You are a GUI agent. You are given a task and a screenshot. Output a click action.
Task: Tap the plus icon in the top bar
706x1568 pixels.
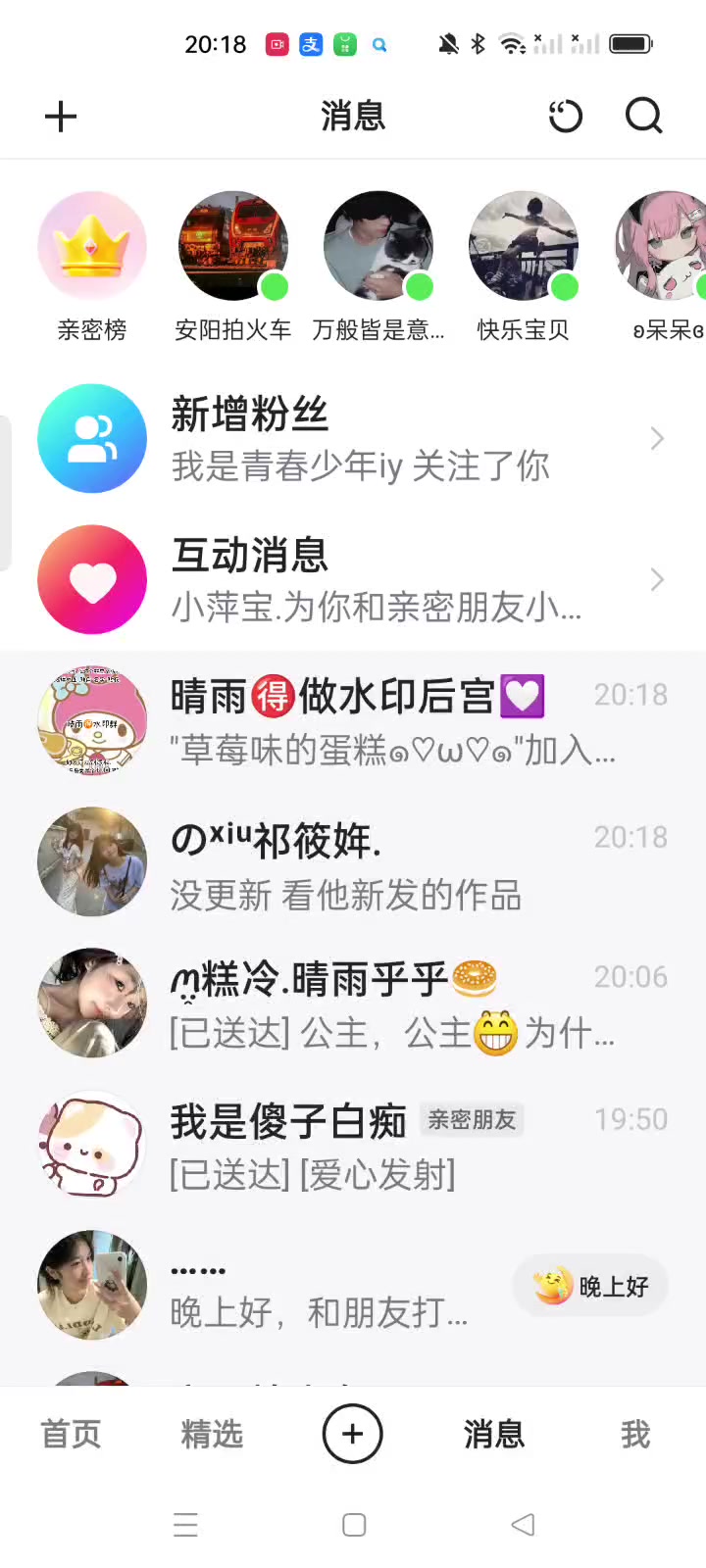[61, 117]
